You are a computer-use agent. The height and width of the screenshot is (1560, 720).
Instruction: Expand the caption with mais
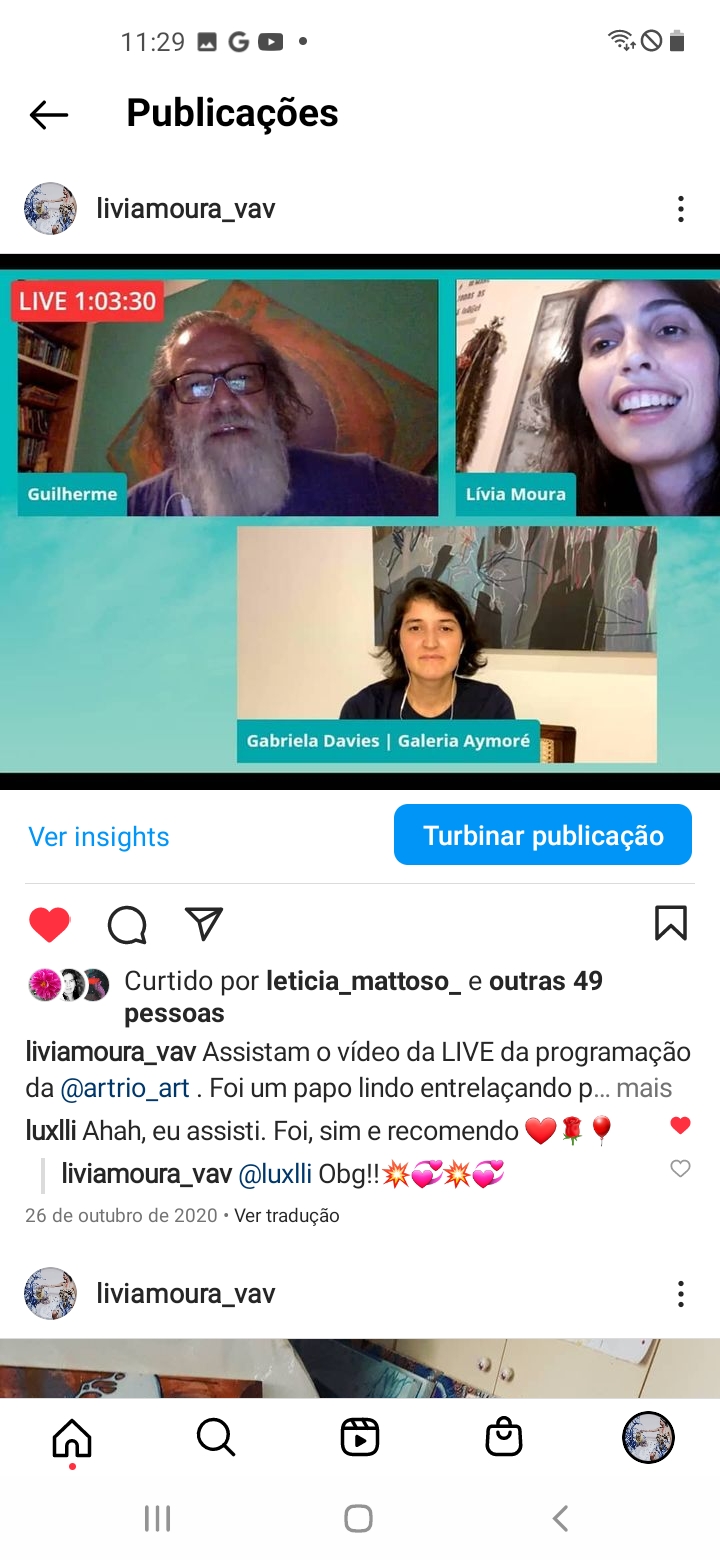[x=644, y=1088]
